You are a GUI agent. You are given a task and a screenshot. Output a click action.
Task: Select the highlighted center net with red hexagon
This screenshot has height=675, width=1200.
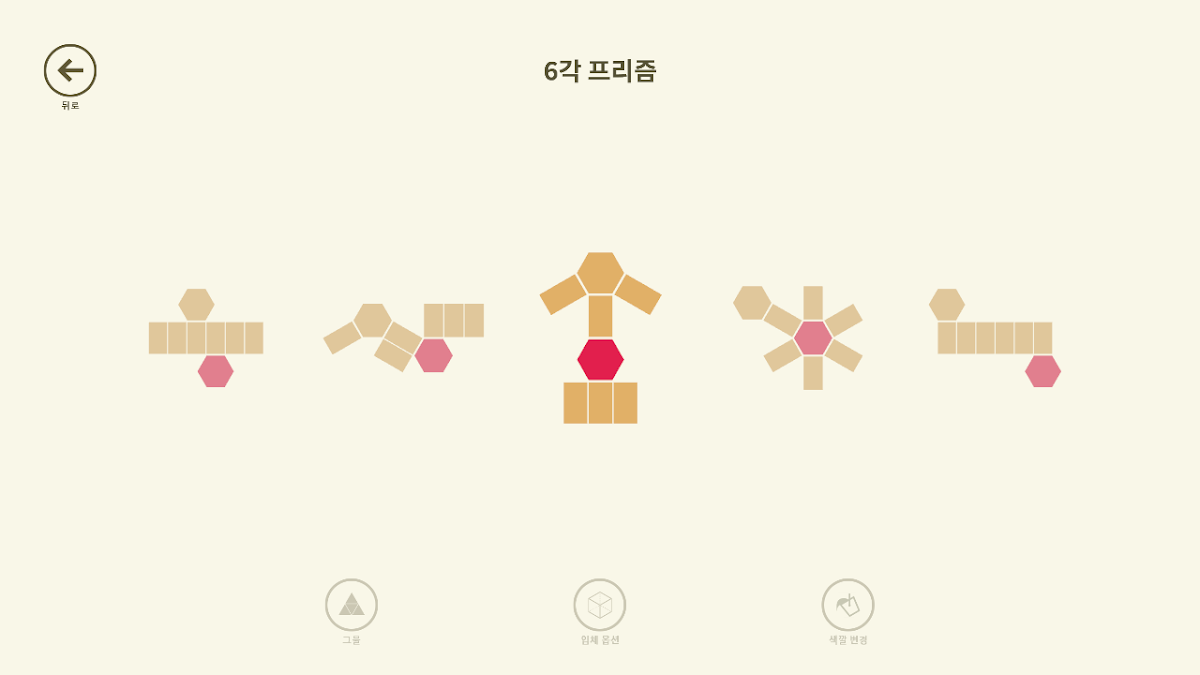(x=600, y=338)
